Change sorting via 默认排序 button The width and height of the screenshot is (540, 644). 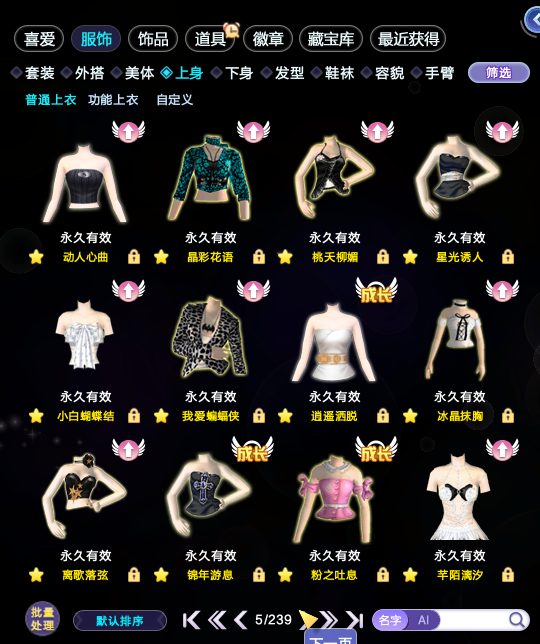(120, 621)
